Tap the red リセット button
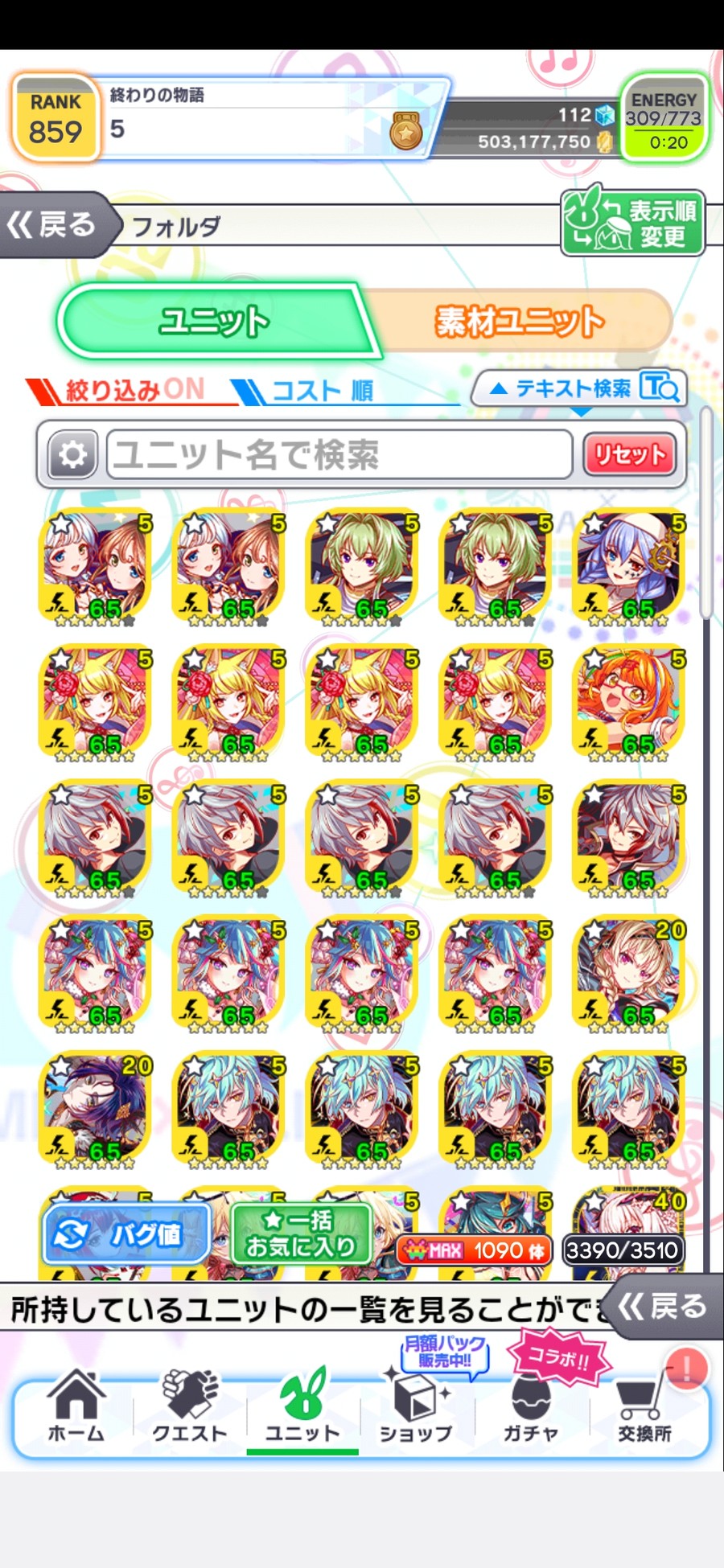Image resolution: width=724 pixels, height=1568 pixels. coord(629,455)
